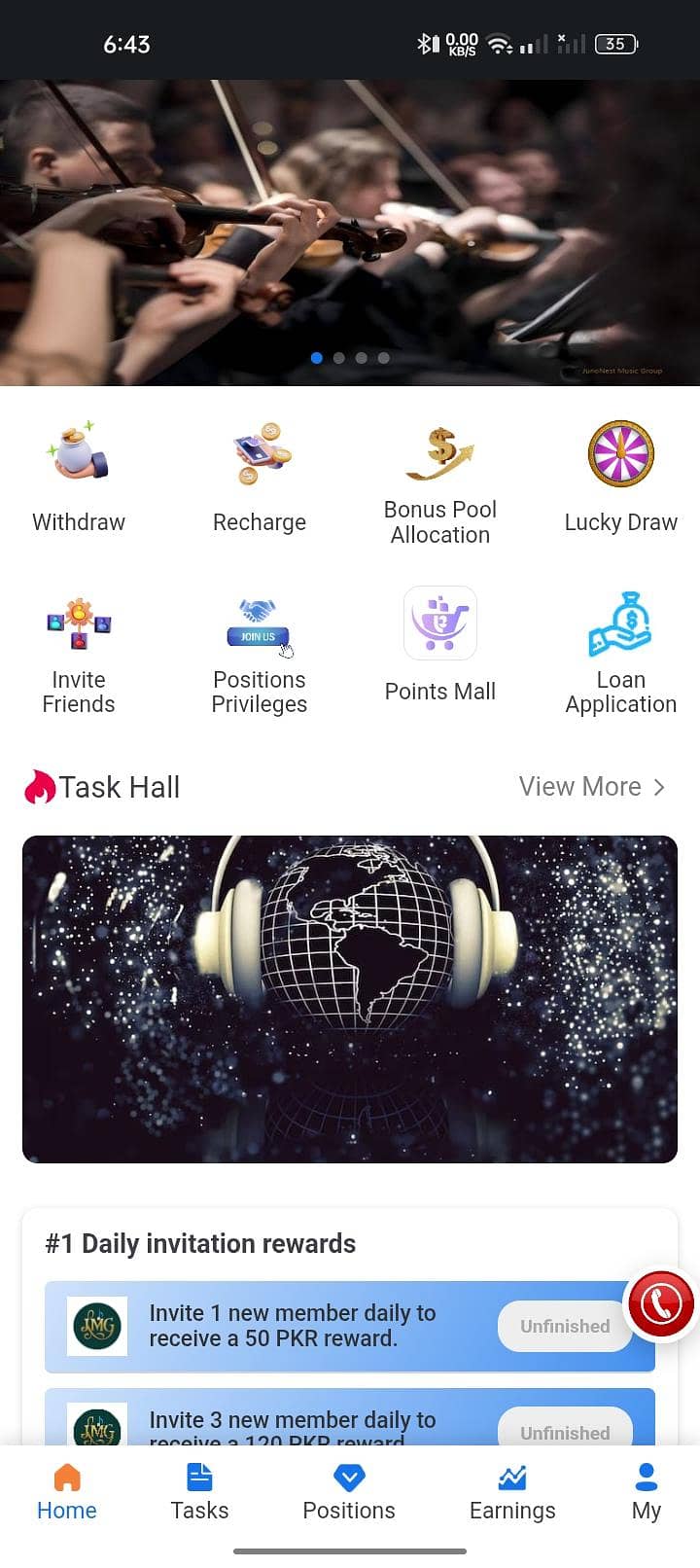The image size is (700, 1568).
Task: Open Positions Privileges via the handshake icon
Action: 259,623
